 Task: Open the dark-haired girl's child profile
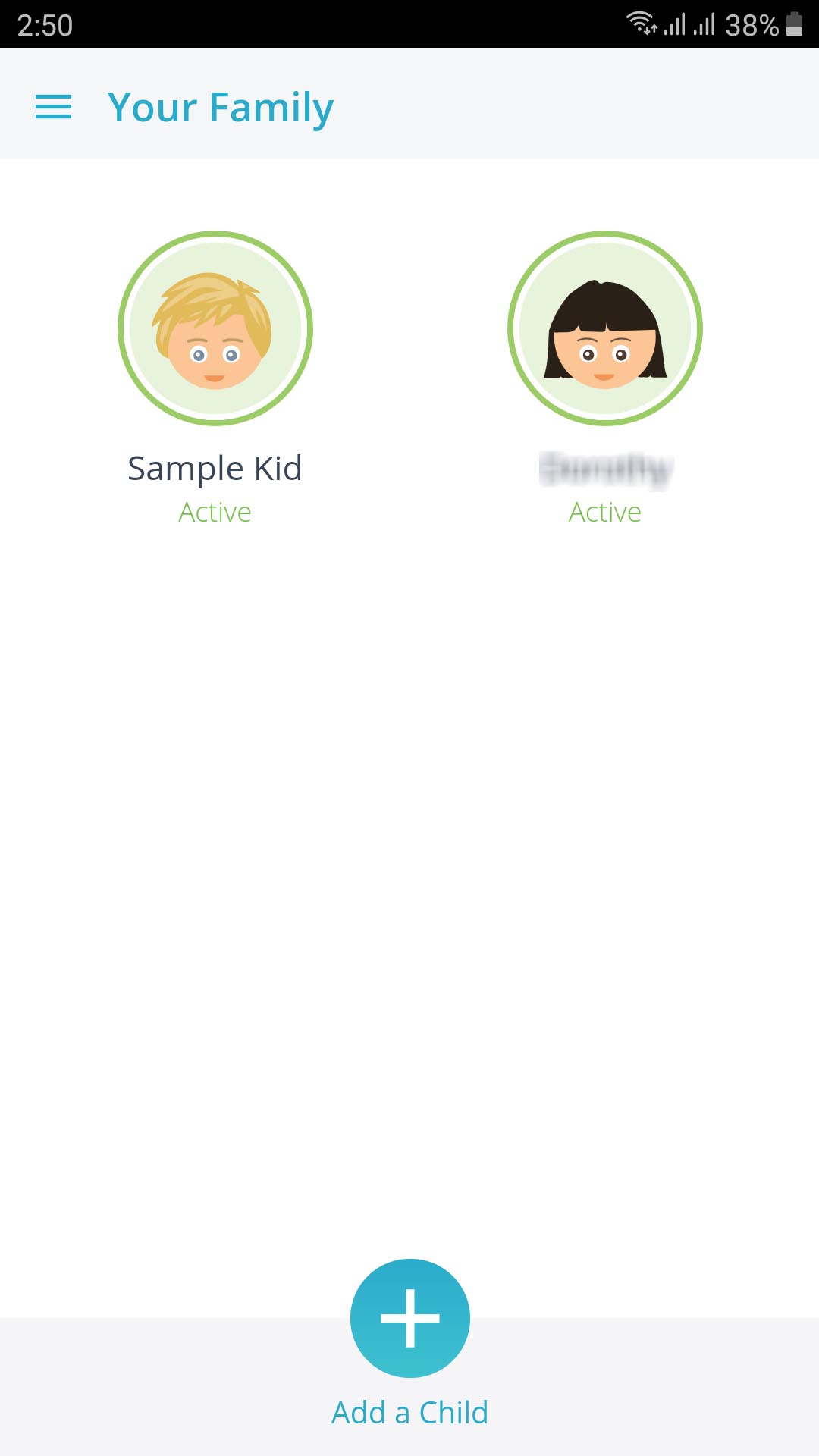click(605, 328)
